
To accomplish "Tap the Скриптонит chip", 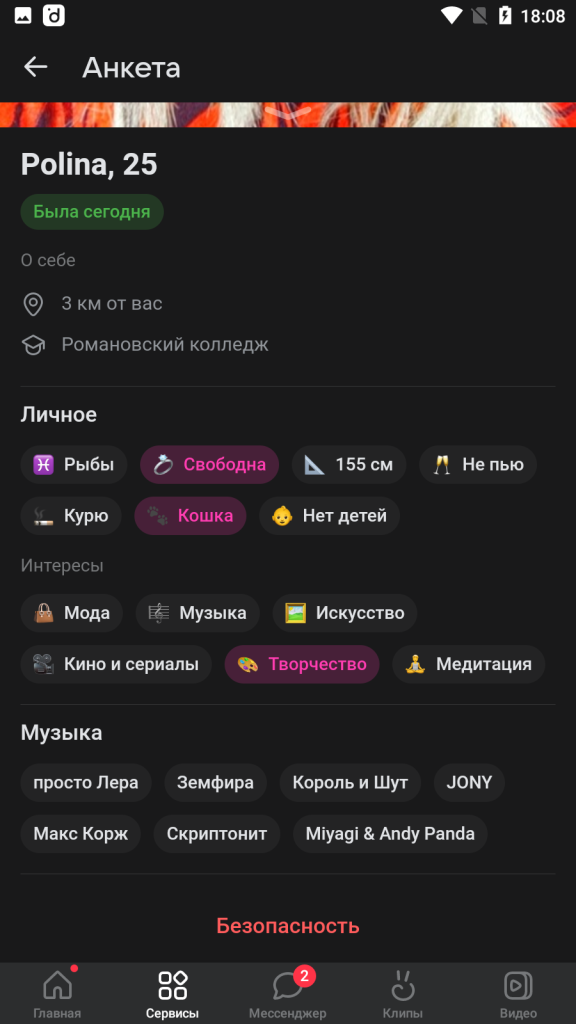I will [x=217, y=834].
